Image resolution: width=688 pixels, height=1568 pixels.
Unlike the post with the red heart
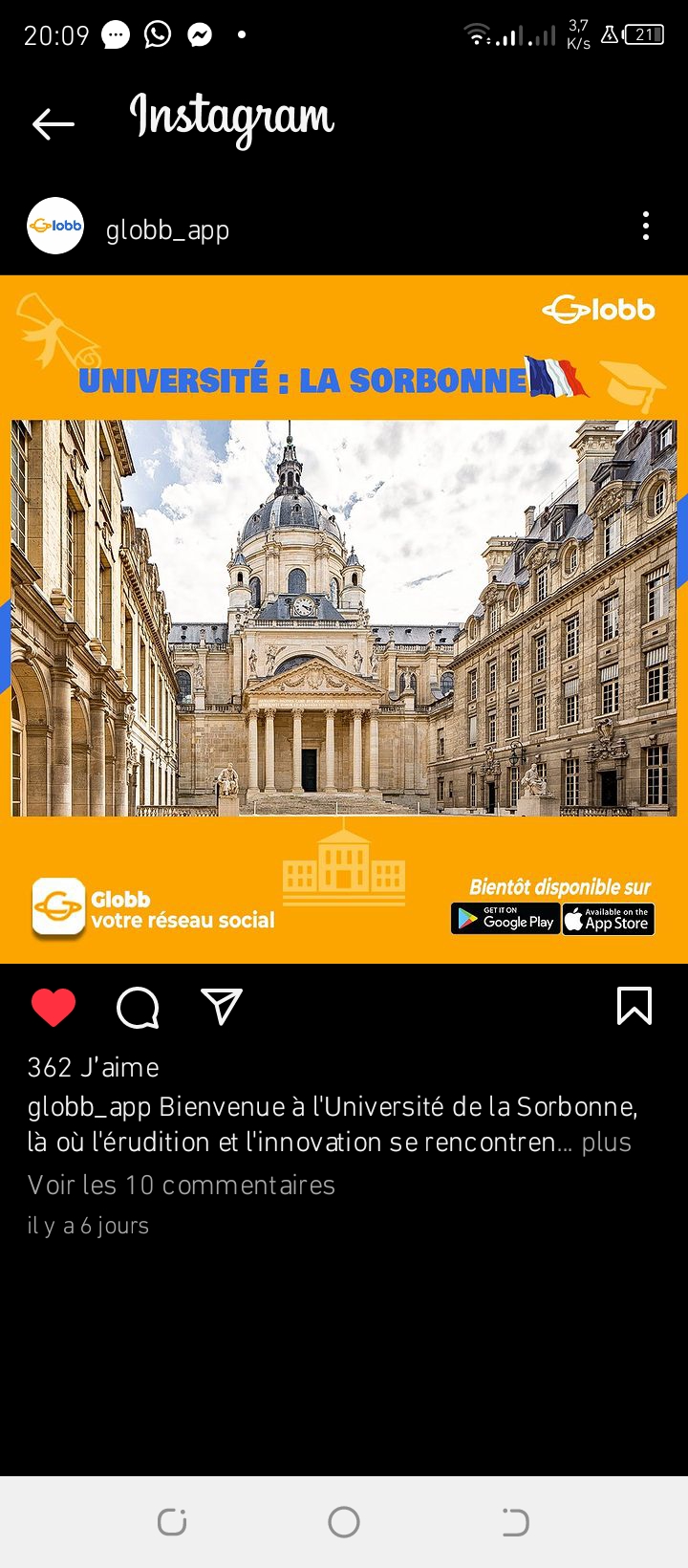tap(54, 1007)
